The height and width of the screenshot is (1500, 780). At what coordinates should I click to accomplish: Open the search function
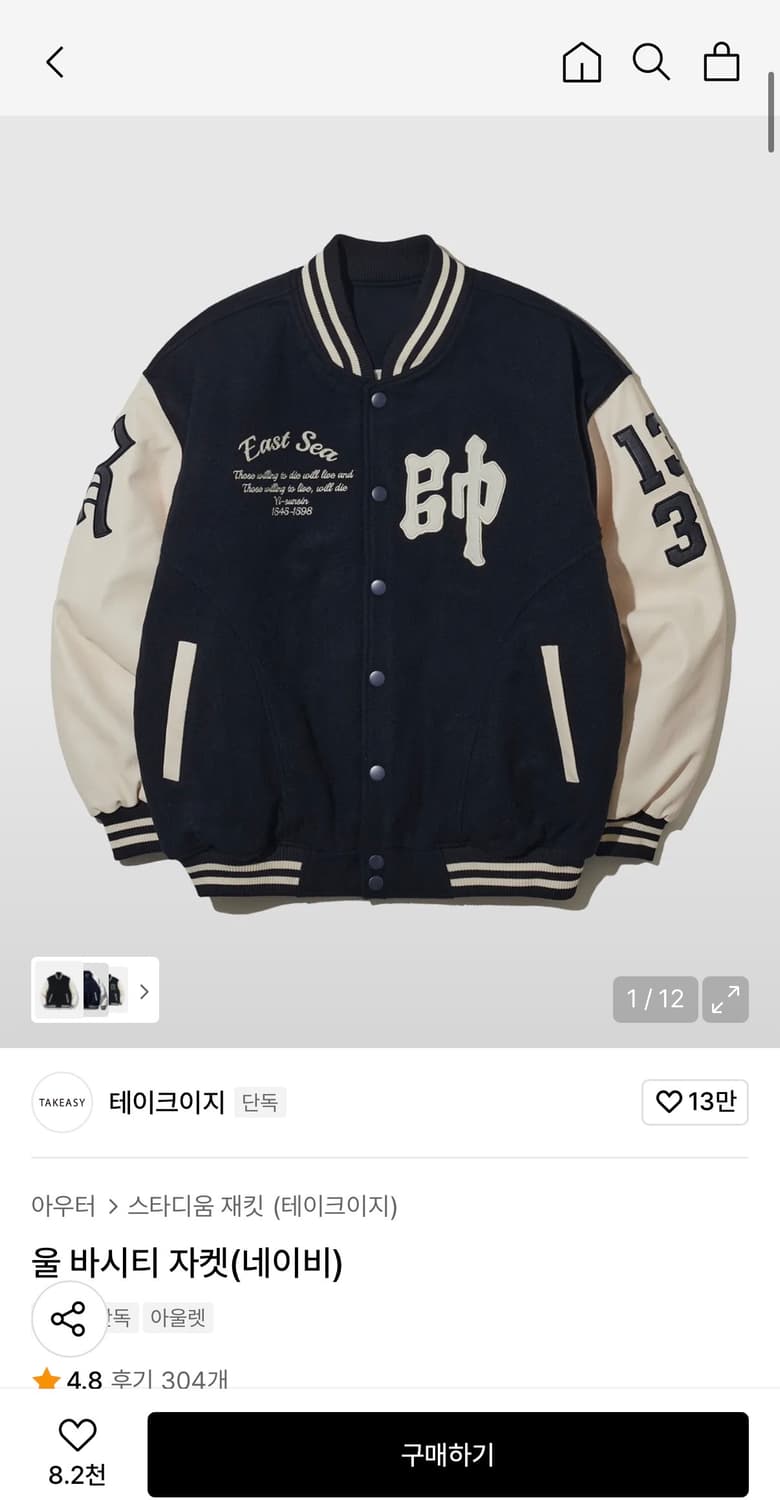[x=651, y=62]
